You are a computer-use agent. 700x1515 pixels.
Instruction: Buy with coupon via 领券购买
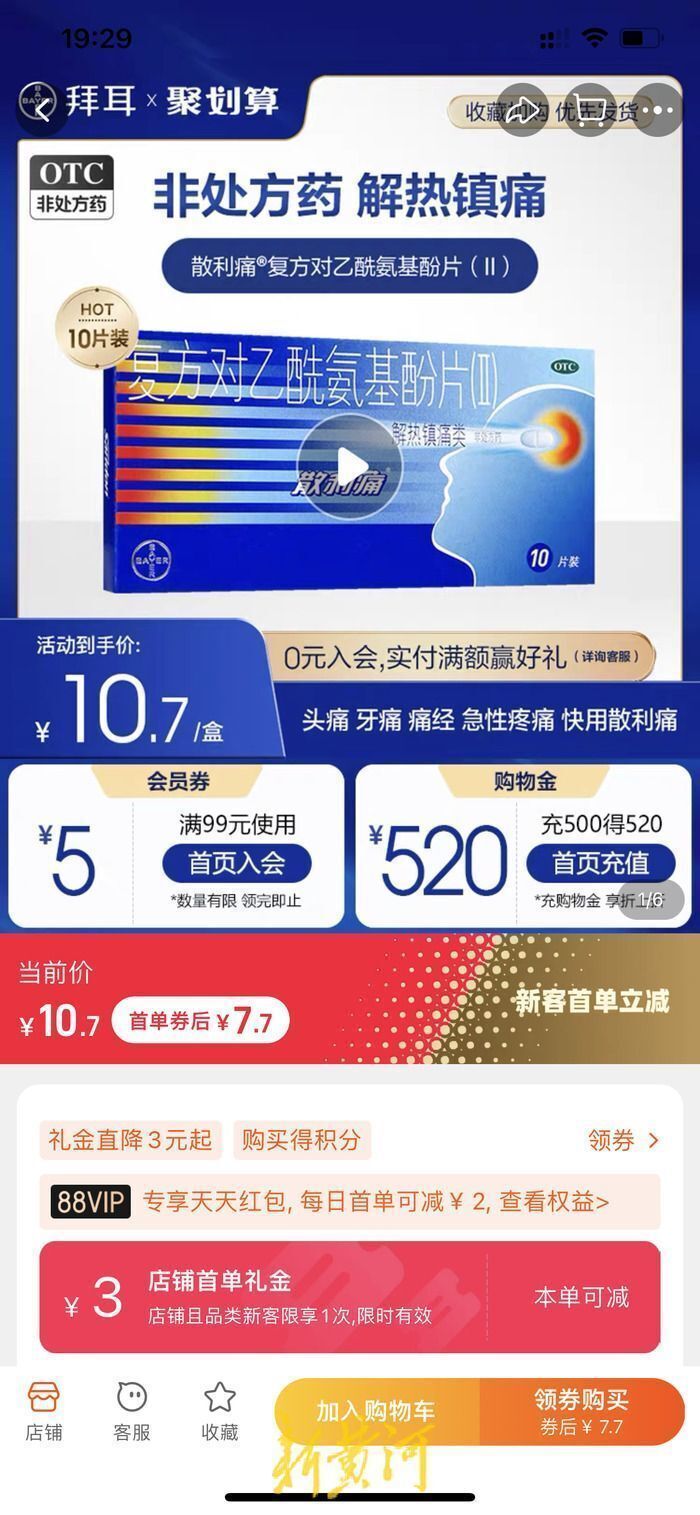click(582, 1411)
